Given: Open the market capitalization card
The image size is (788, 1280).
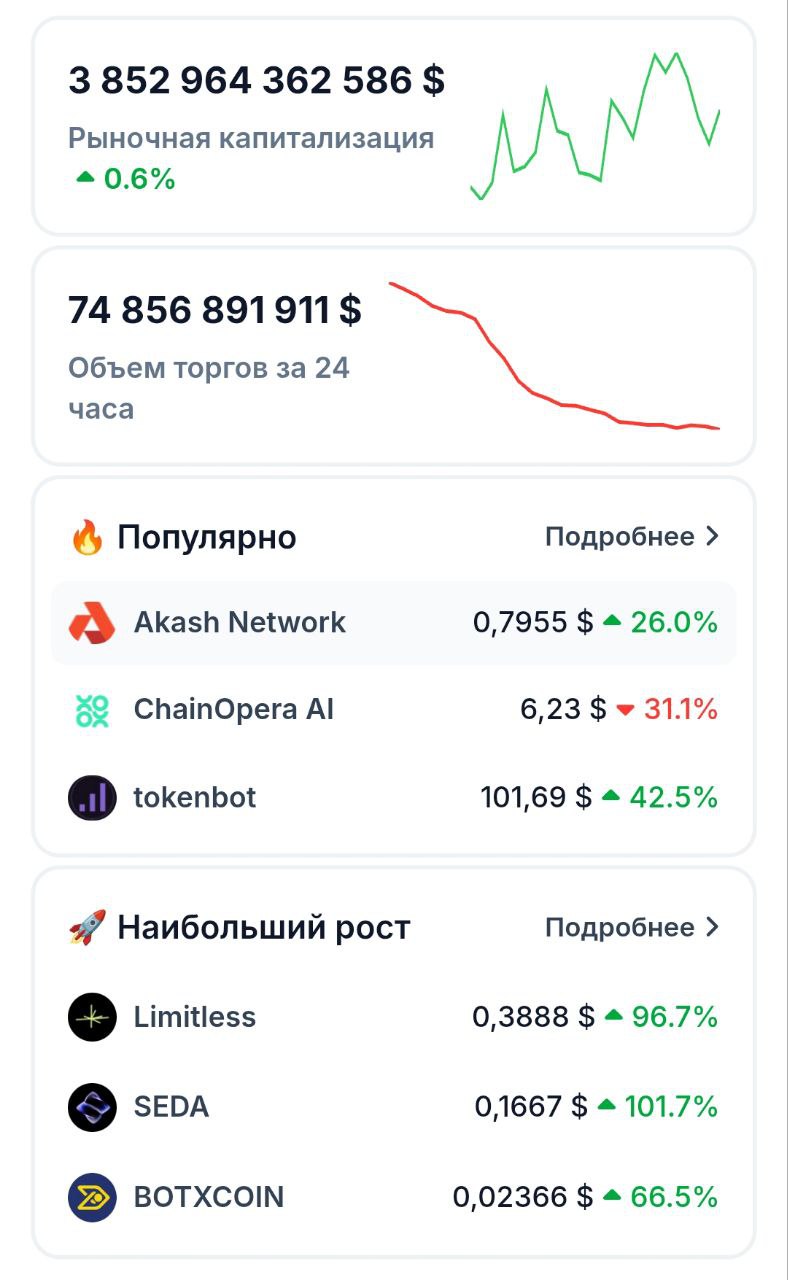Looking at the screenshot, I should tap(393, 126).
